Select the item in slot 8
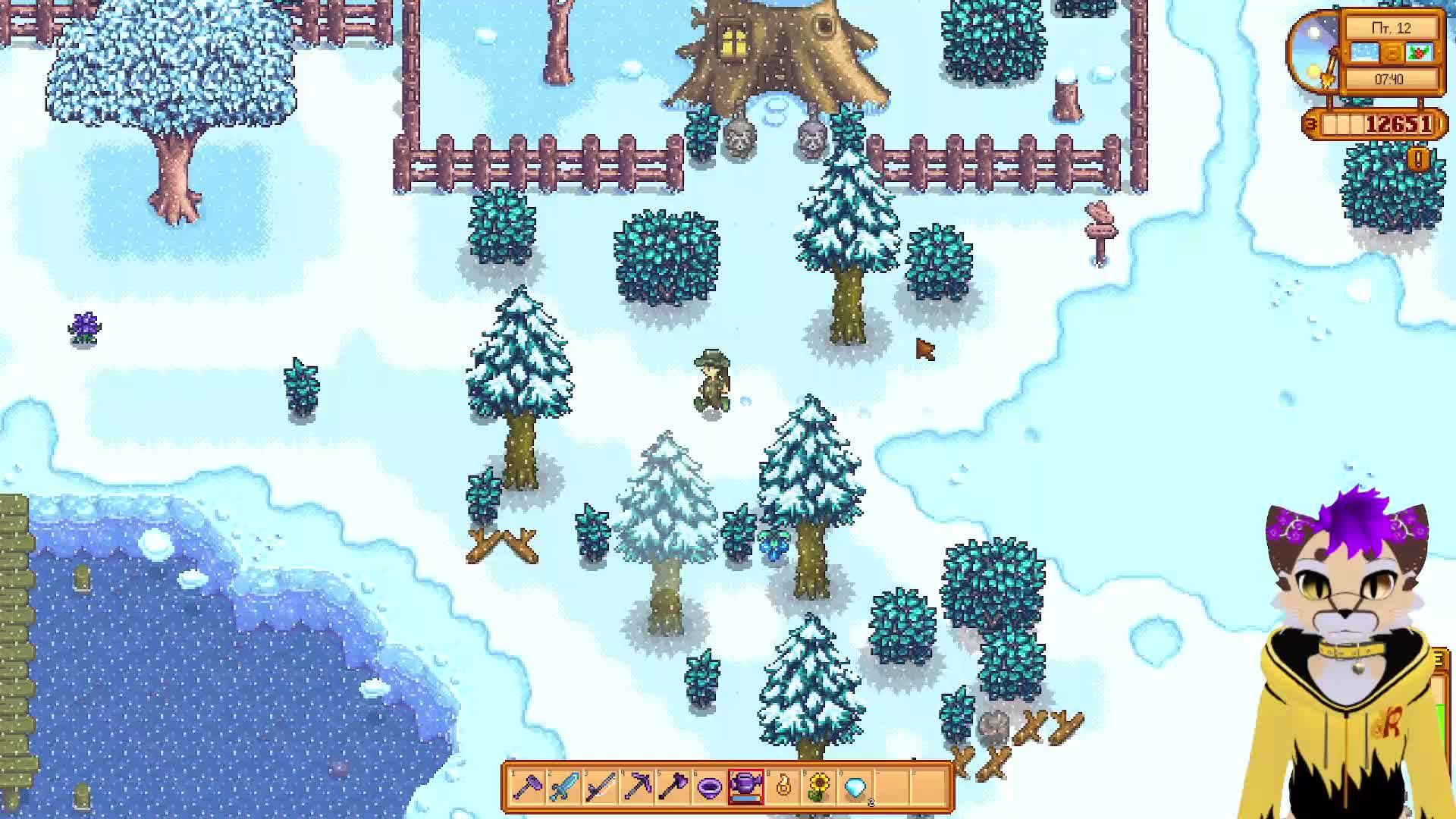This screenshot has height=819, width=1456. pos(782,787)
